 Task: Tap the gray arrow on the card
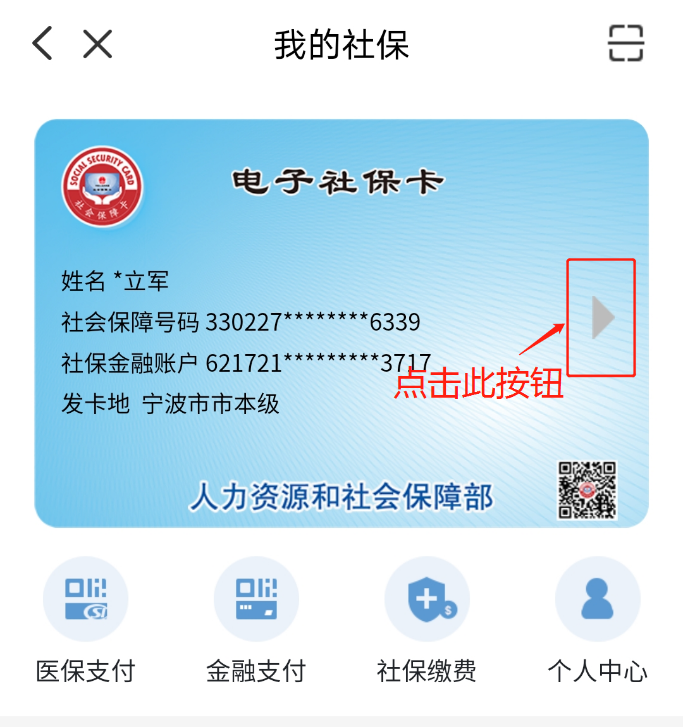[602, 318]
